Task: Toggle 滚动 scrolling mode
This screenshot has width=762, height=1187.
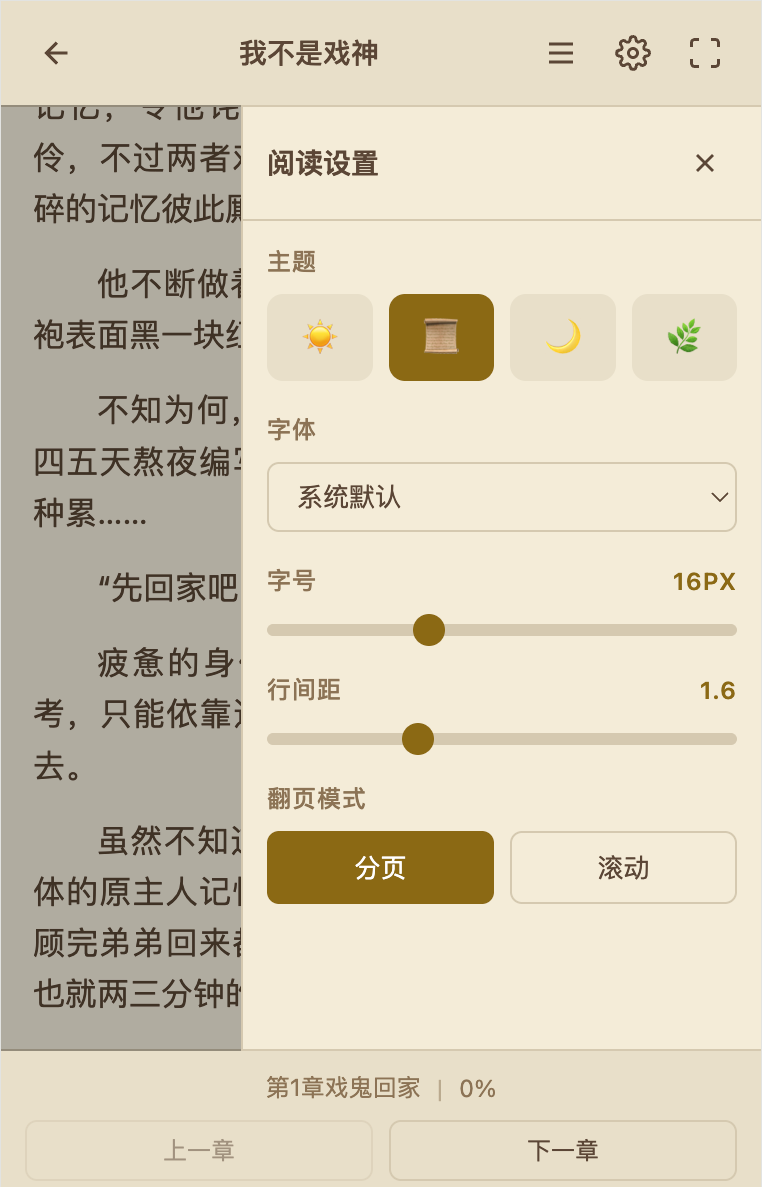Action: coord(623,867)
